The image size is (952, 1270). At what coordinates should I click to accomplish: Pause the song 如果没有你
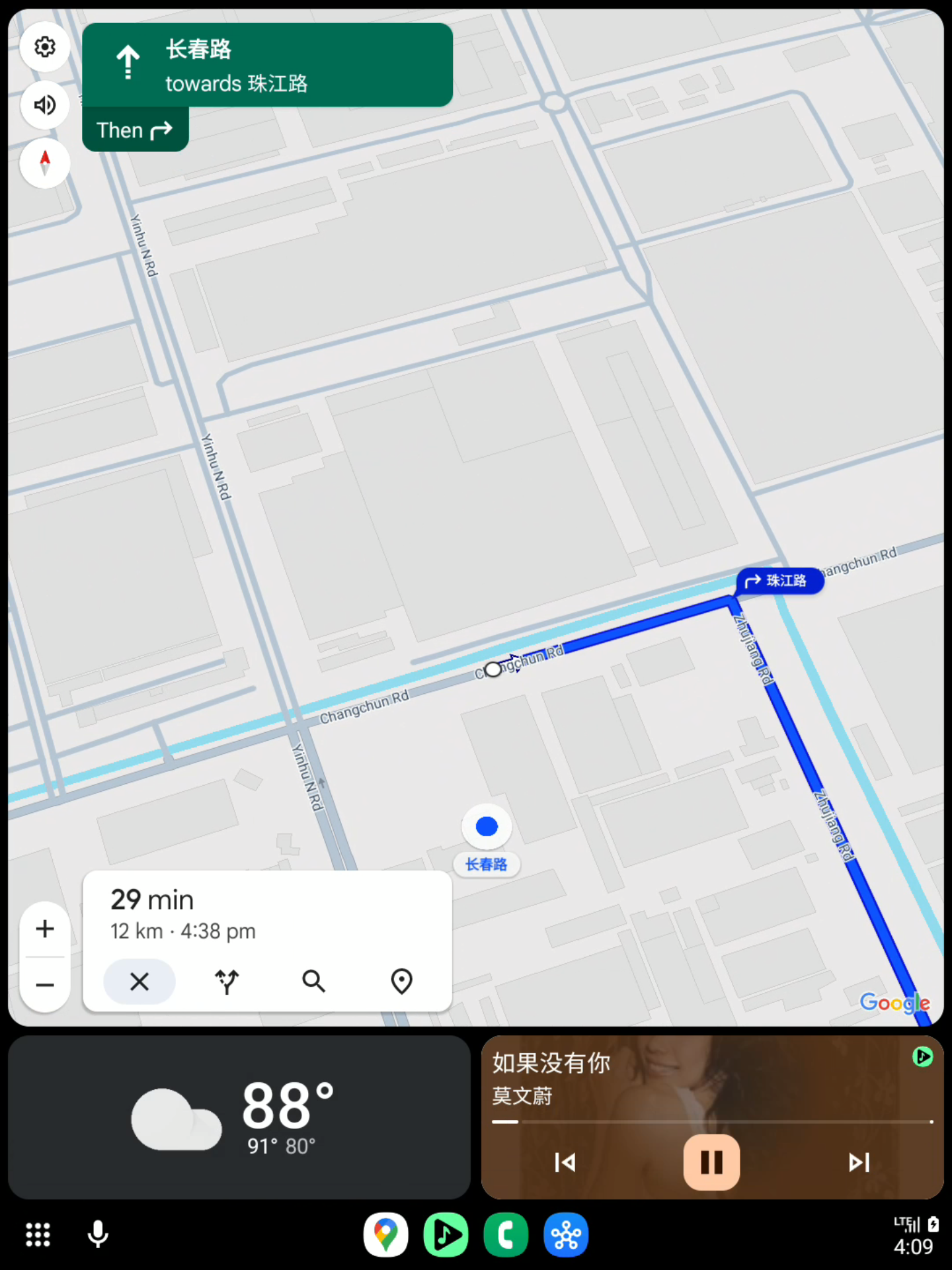point(711,1162)
